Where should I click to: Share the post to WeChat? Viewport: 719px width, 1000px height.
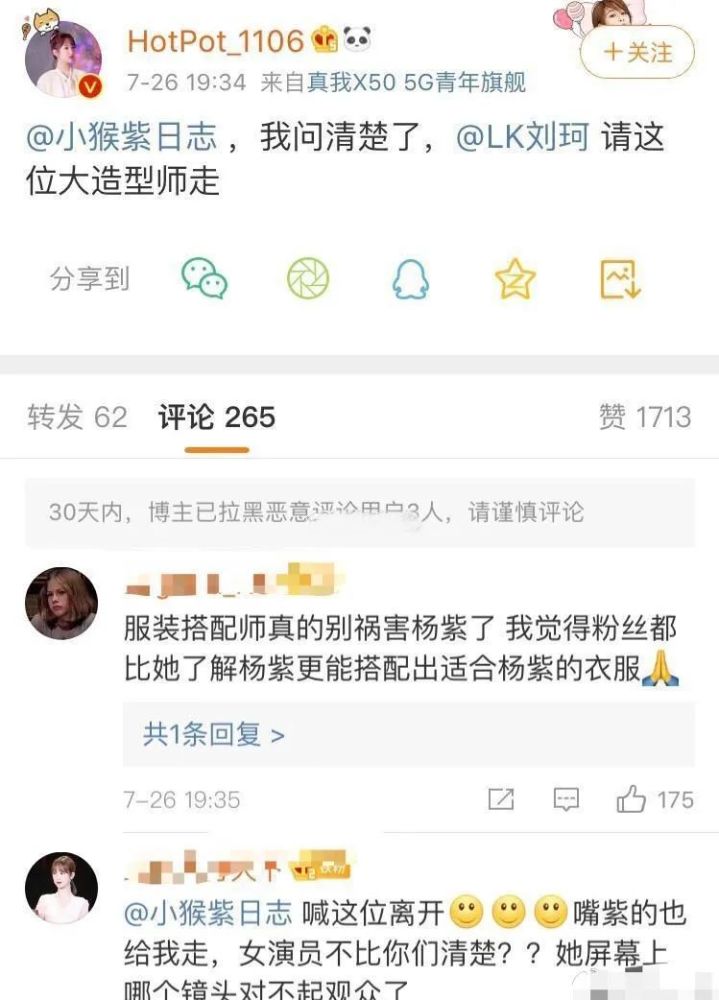click(204, 279)
